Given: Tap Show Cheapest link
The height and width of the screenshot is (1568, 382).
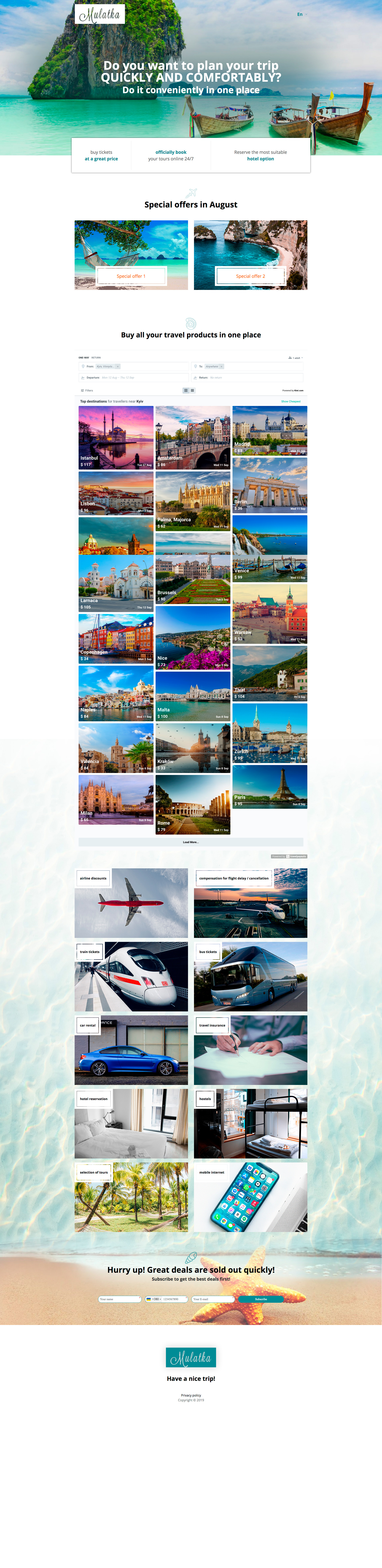Looking at the screenshot, I should [x=291, y=401].
